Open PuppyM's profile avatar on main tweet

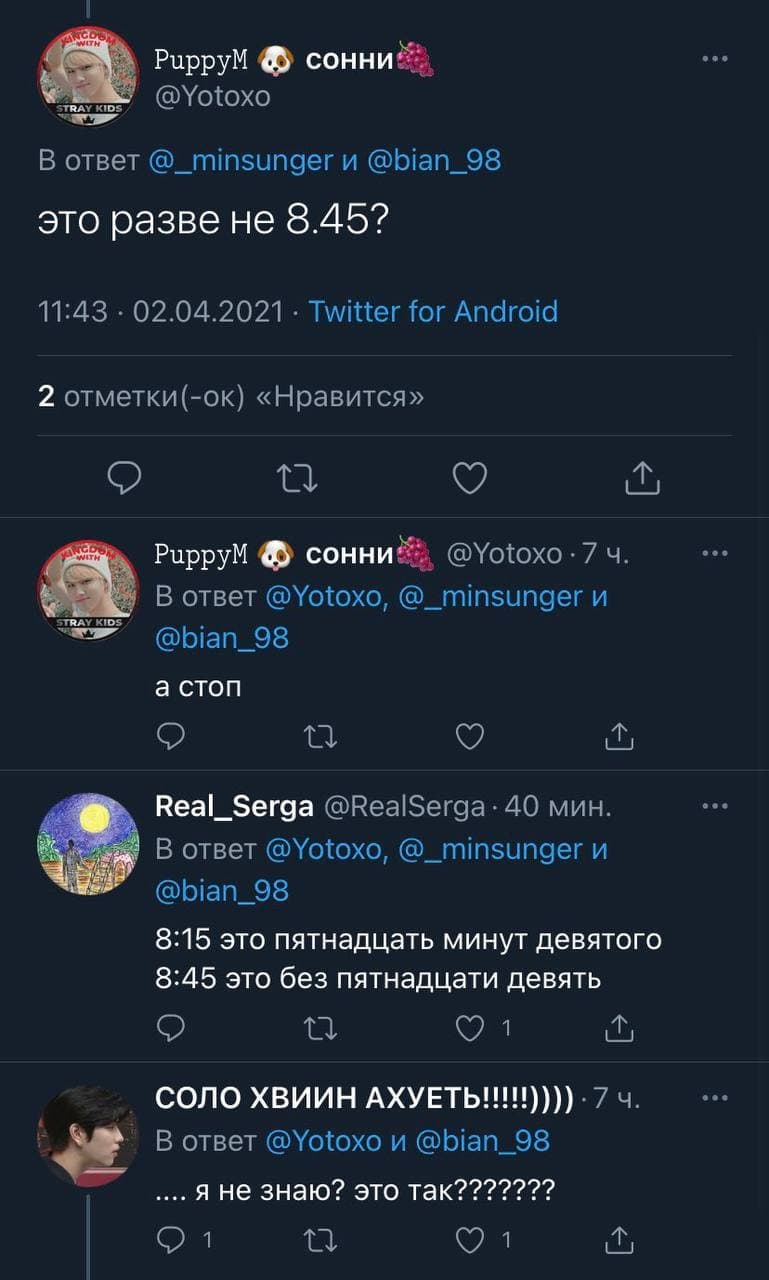[x=88, y=76]
